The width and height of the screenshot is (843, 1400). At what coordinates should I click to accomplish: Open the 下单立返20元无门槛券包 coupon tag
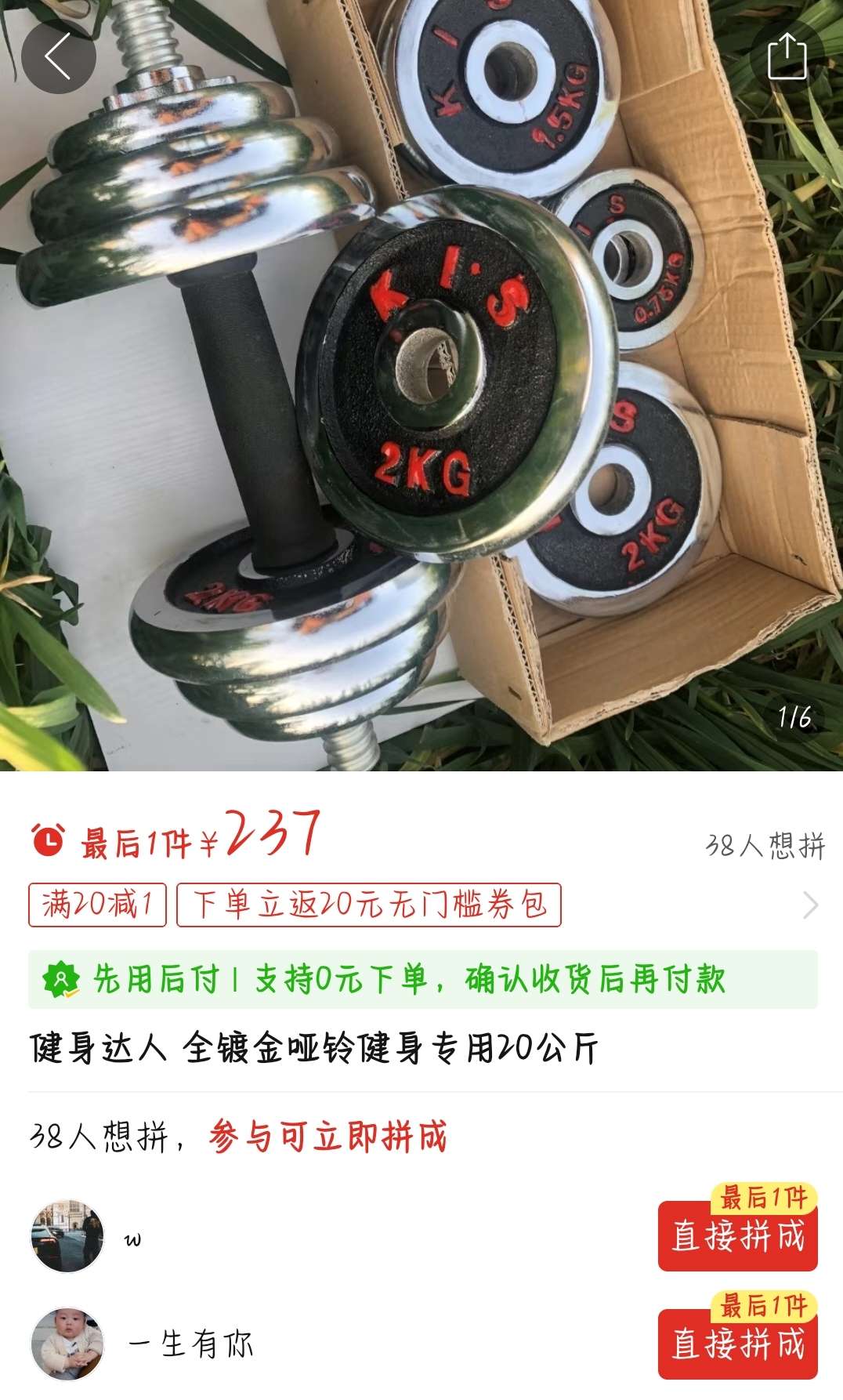(x=369, y=905)
